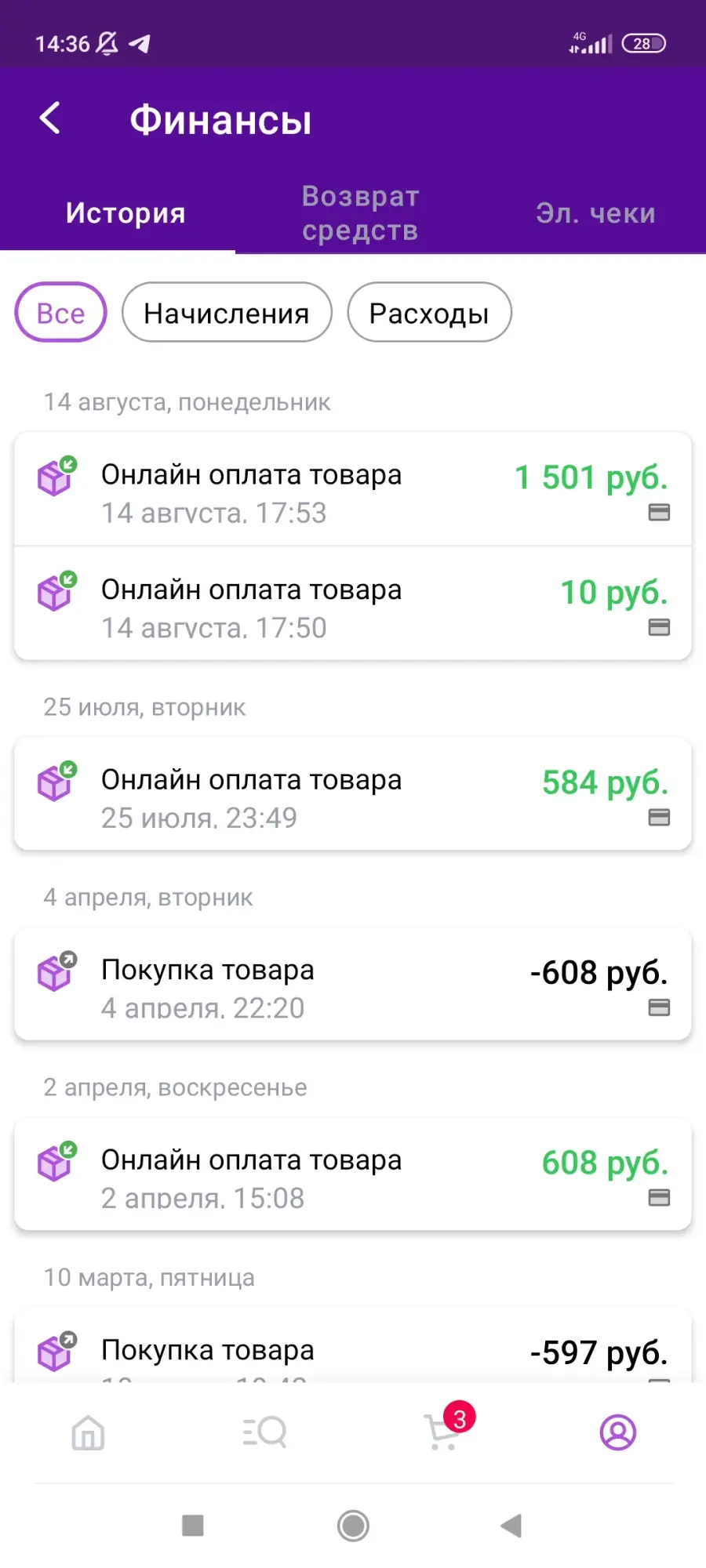
Task: Open the 1 501 руб. payment entry
Action: click(353, 488)
